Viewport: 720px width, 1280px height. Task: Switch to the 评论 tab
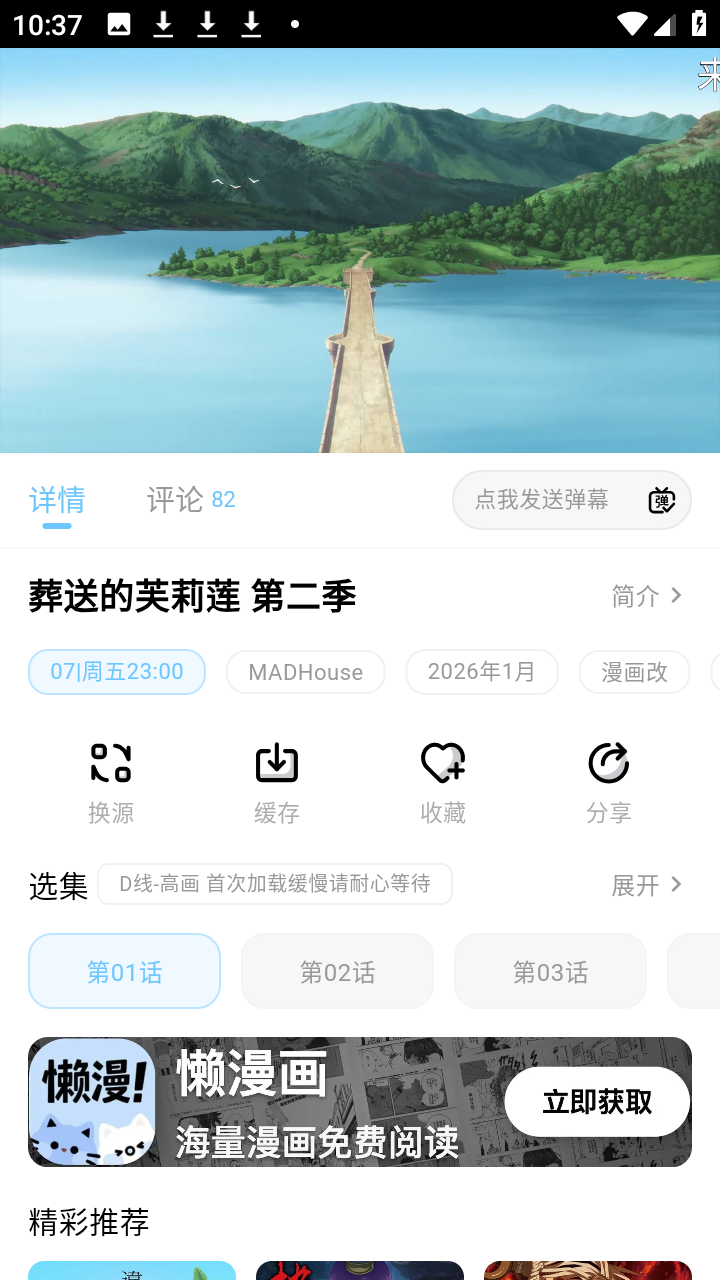tap(190, 499)
